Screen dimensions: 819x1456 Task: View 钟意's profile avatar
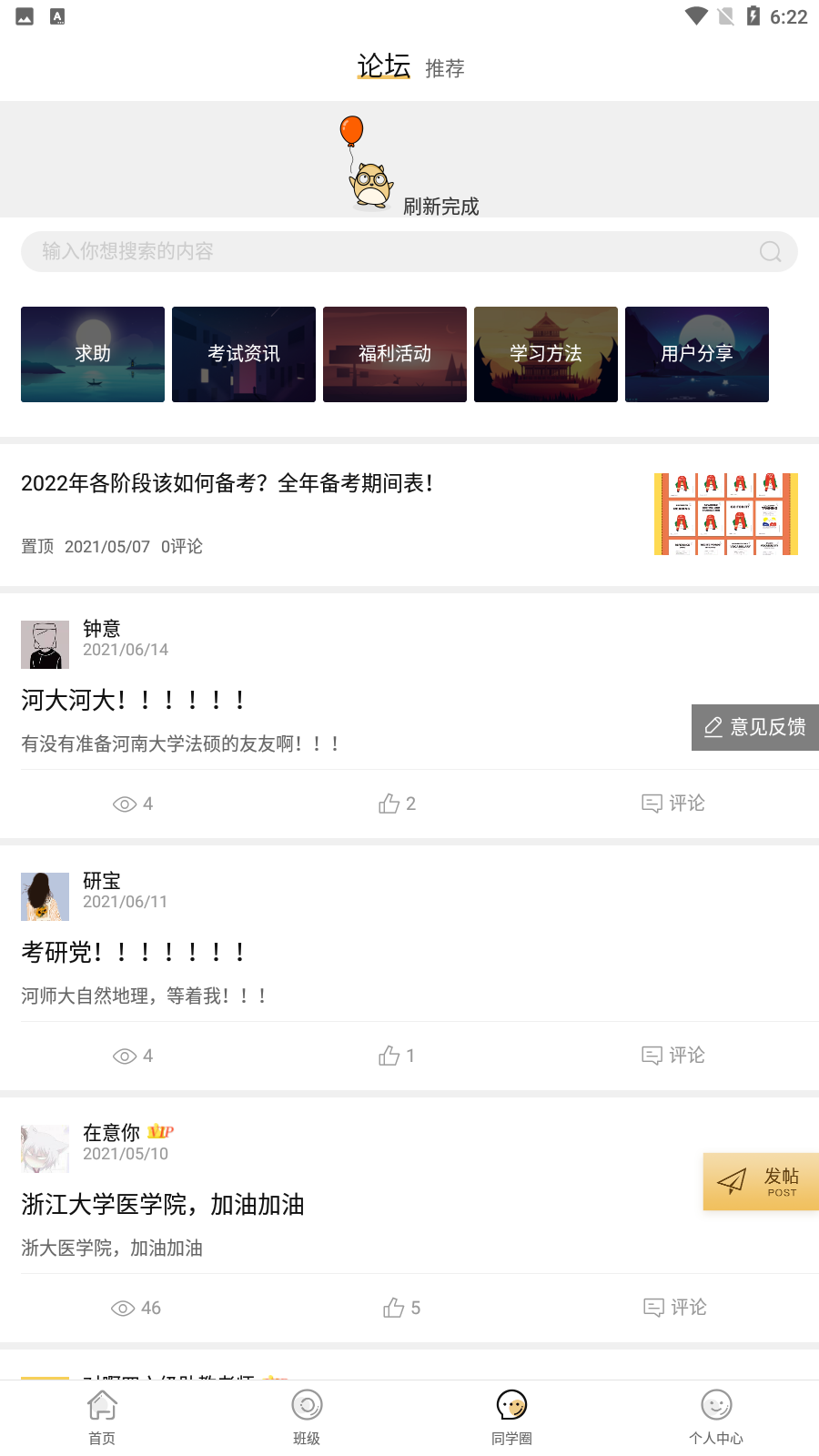click(x=45, y=644)
